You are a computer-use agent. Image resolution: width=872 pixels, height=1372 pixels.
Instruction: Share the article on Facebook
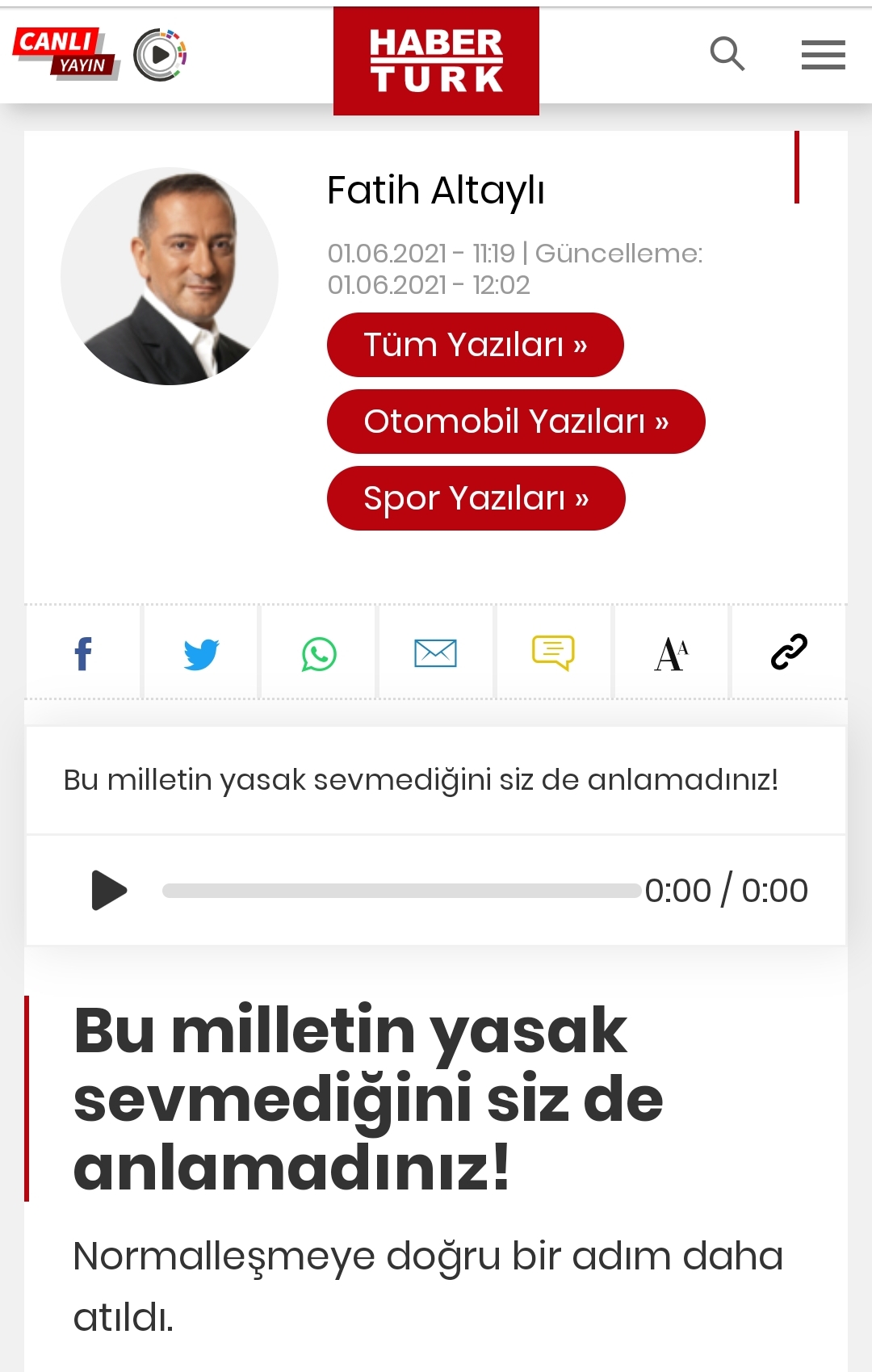(83, 652)
